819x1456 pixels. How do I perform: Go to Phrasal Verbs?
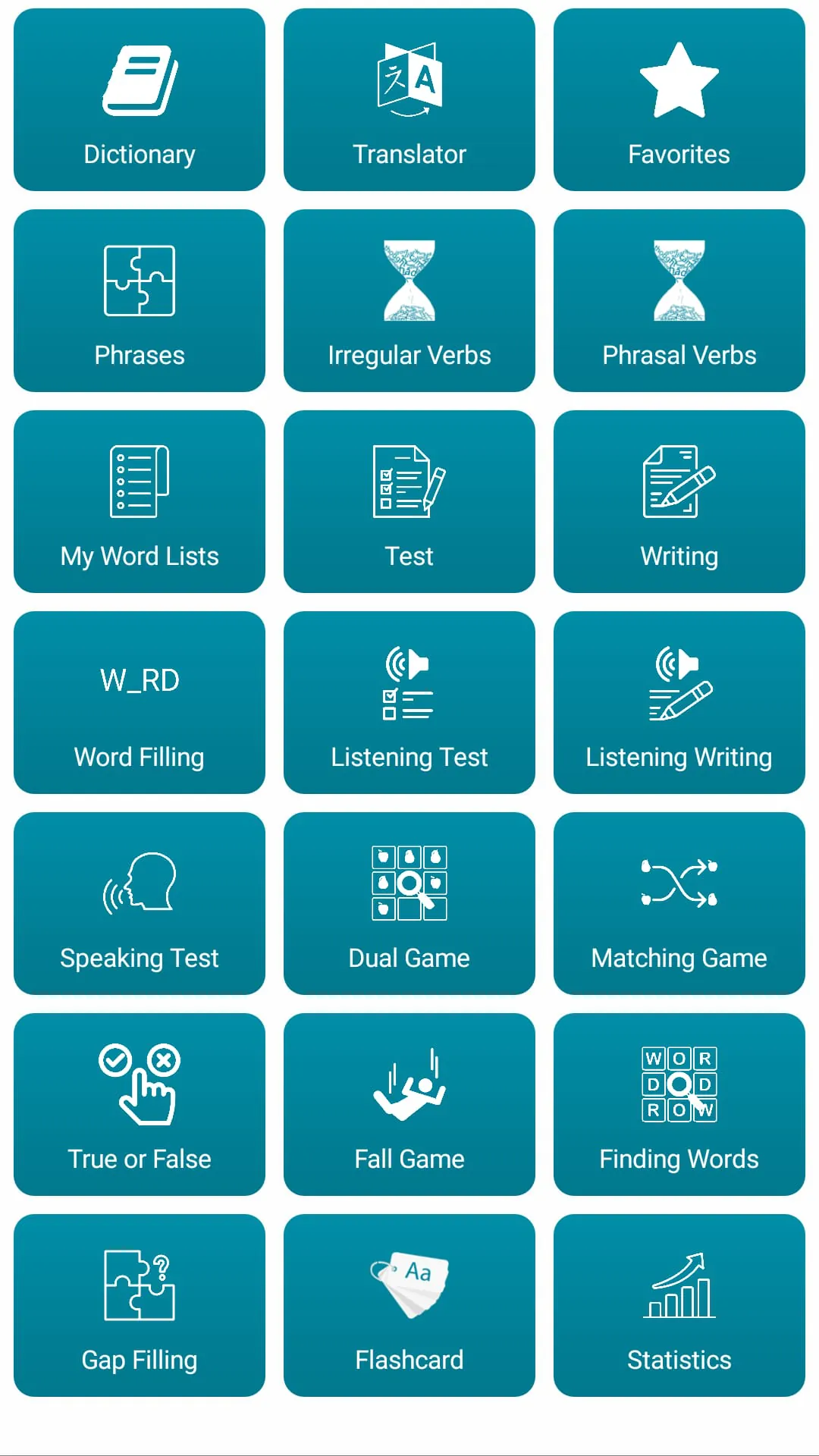pos(679,300)
